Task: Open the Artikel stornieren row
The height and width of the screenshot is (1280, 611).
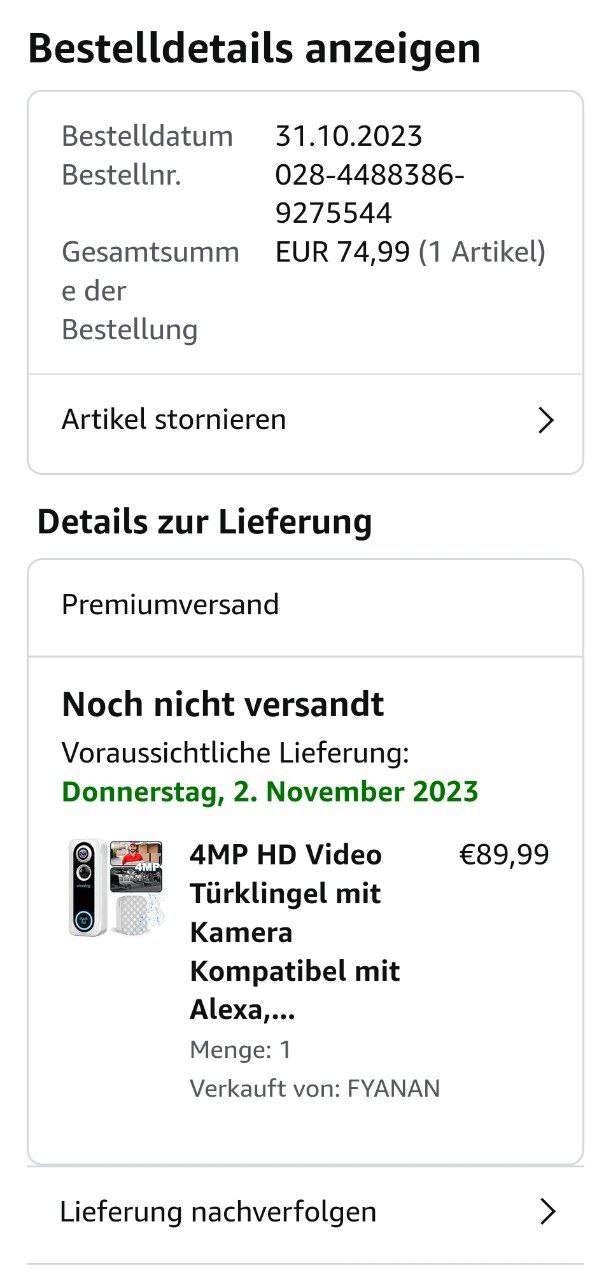Action: pos(305,420)
